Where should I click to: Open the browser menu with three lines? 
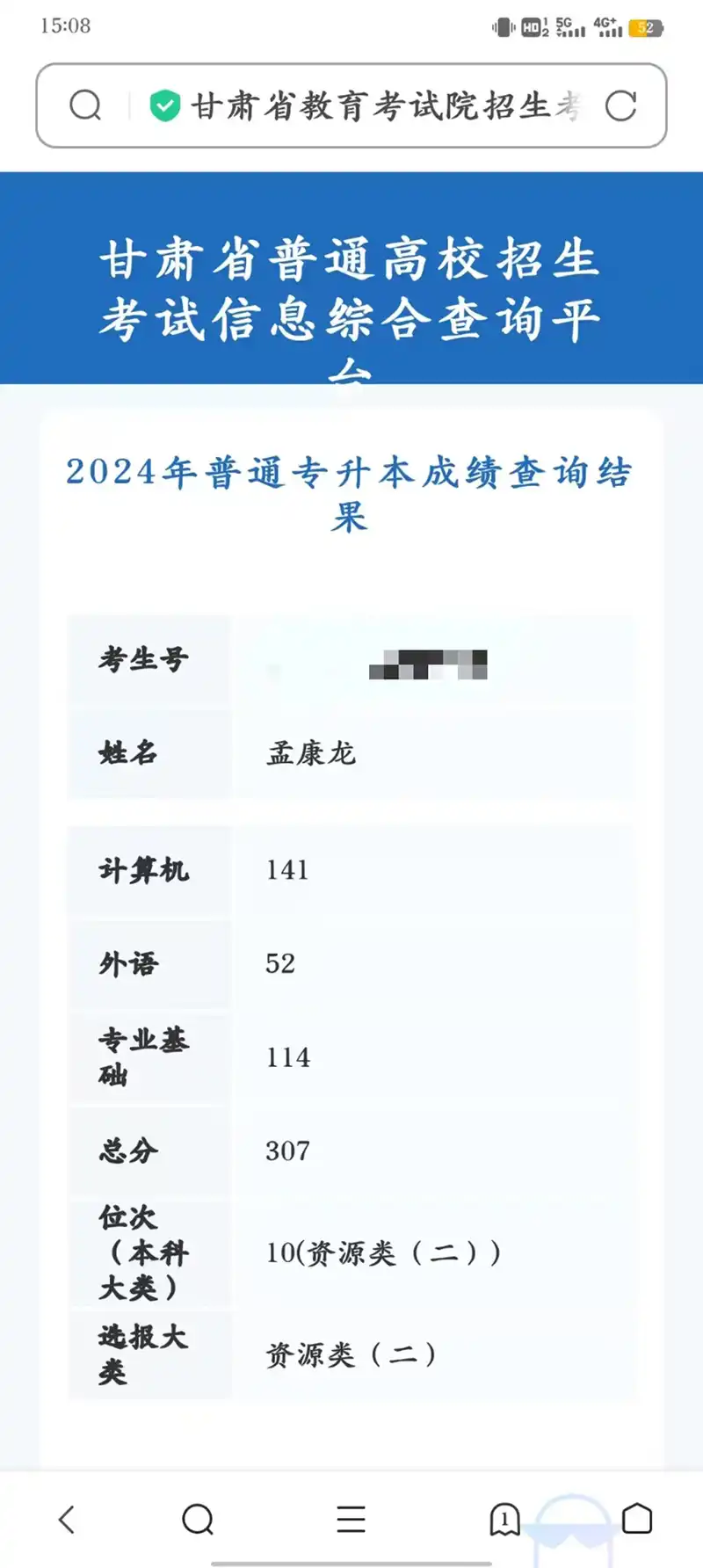point(351,1520)
